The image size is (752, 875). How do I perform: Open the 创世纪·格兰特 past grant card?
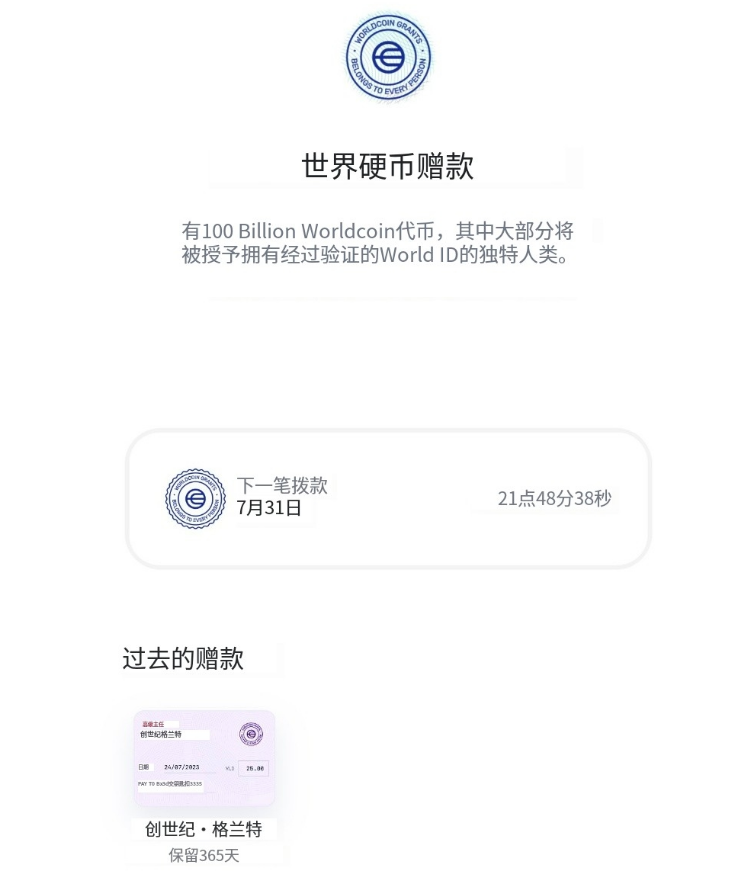[x=204, y=757]
